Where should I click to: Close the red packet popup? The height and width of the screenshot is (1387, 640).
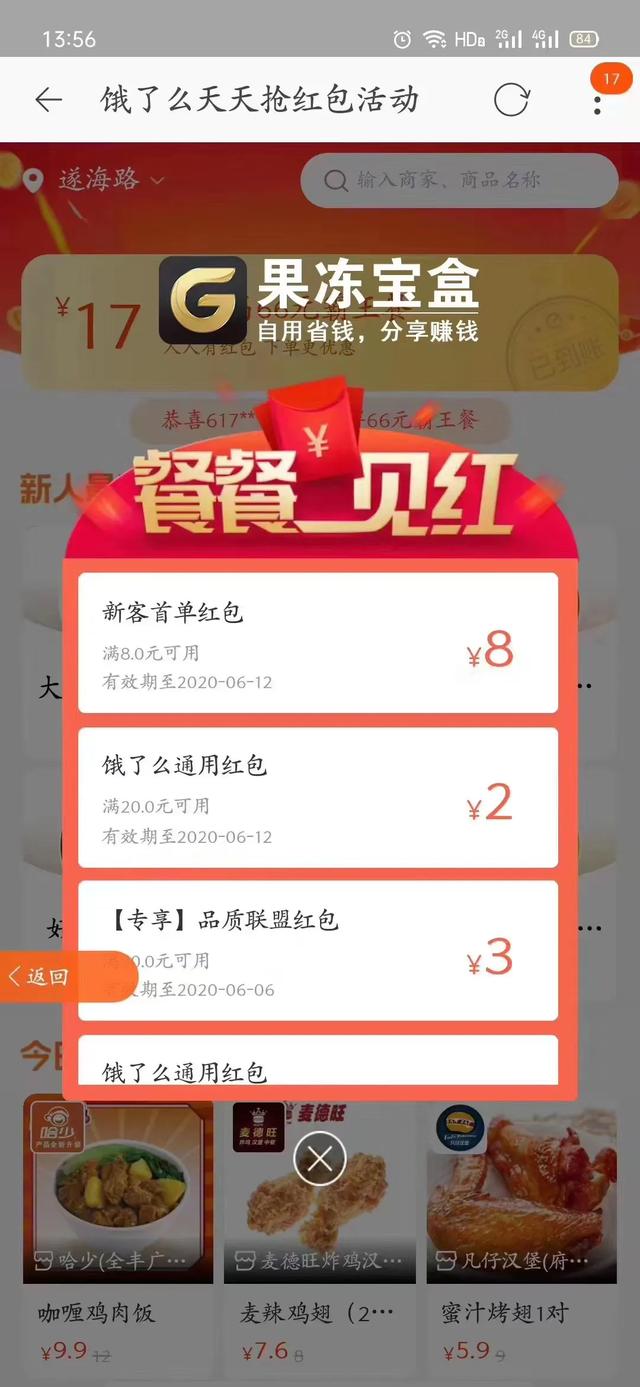click(x=320, y=1159)
